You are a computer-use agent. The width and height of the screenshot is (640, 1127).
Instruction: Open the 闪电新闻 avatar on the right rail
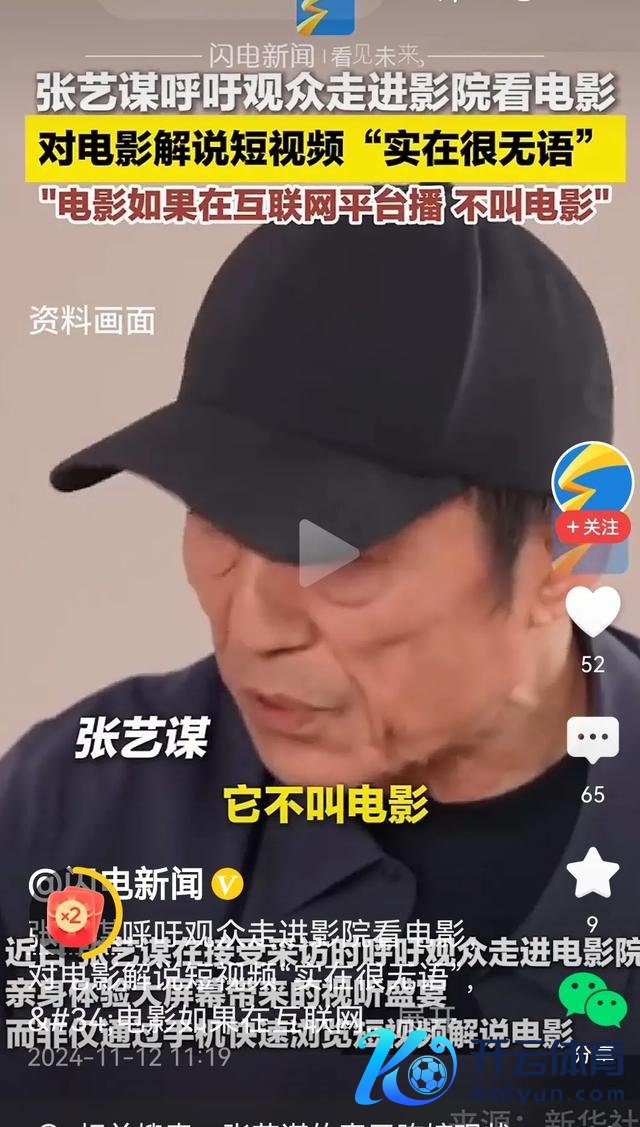(592, 478)
